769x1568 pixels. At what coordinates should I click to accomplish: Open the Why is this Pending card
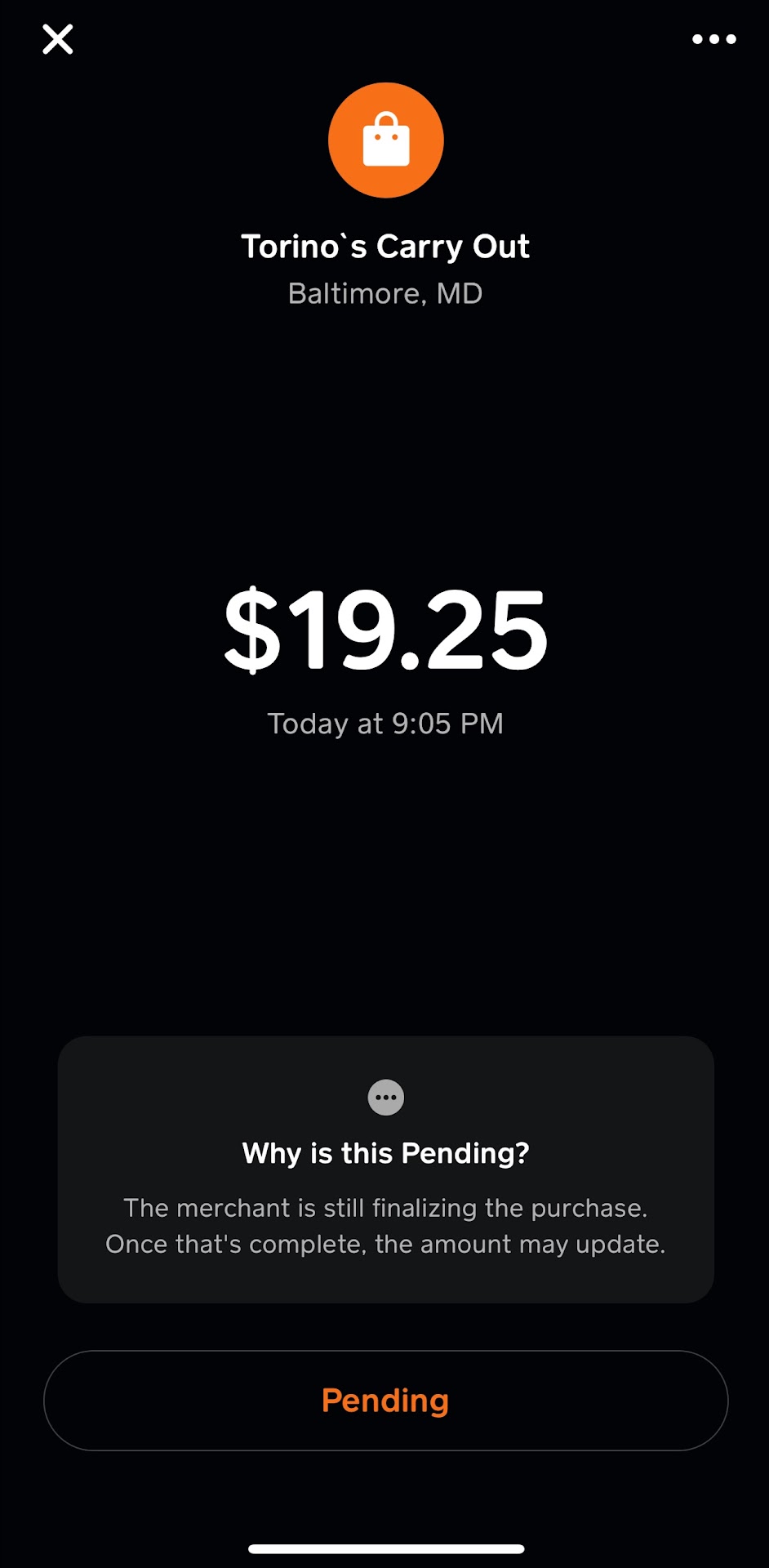(x=385, y=1169)
